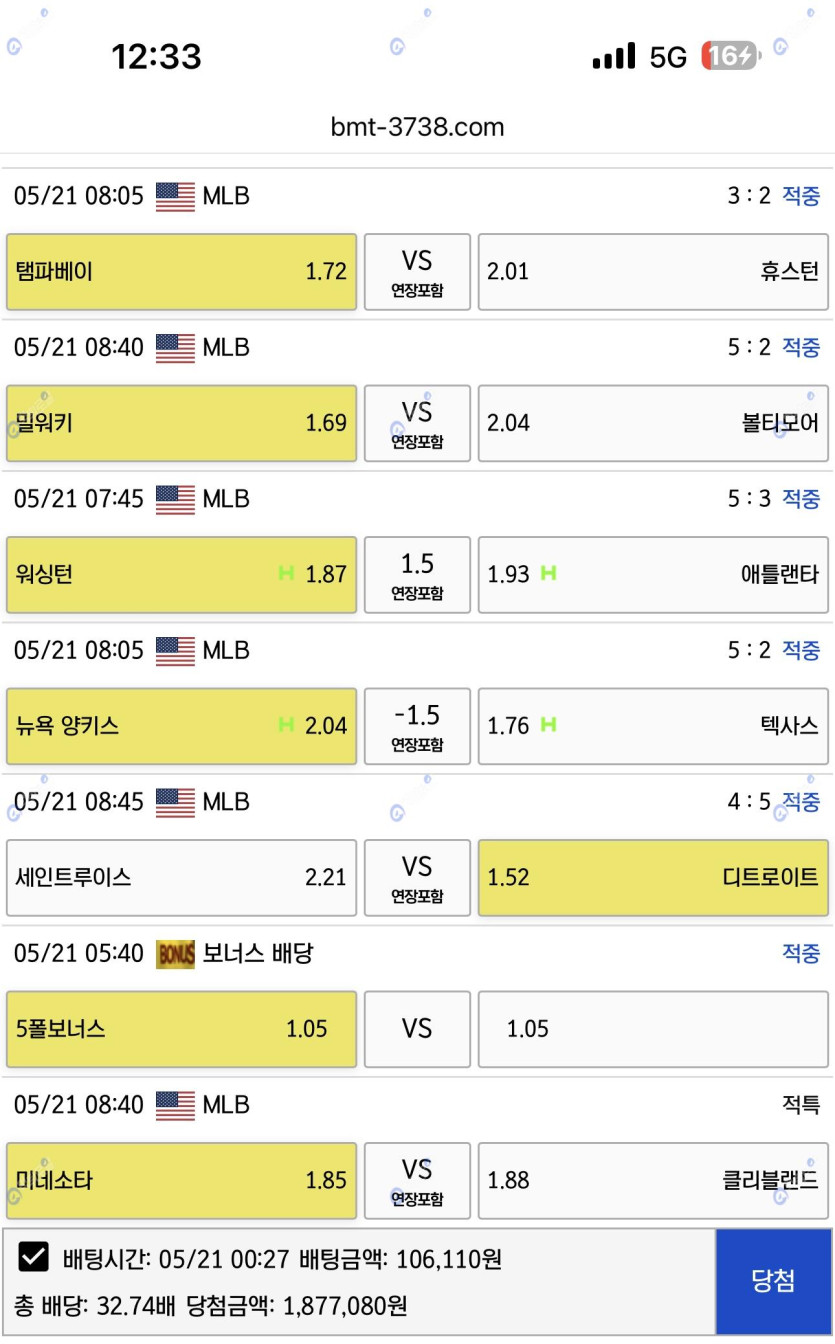Toggle the checkbox next to 배팅시간
Screen dimensions: 835x1344
point(34,1257)
